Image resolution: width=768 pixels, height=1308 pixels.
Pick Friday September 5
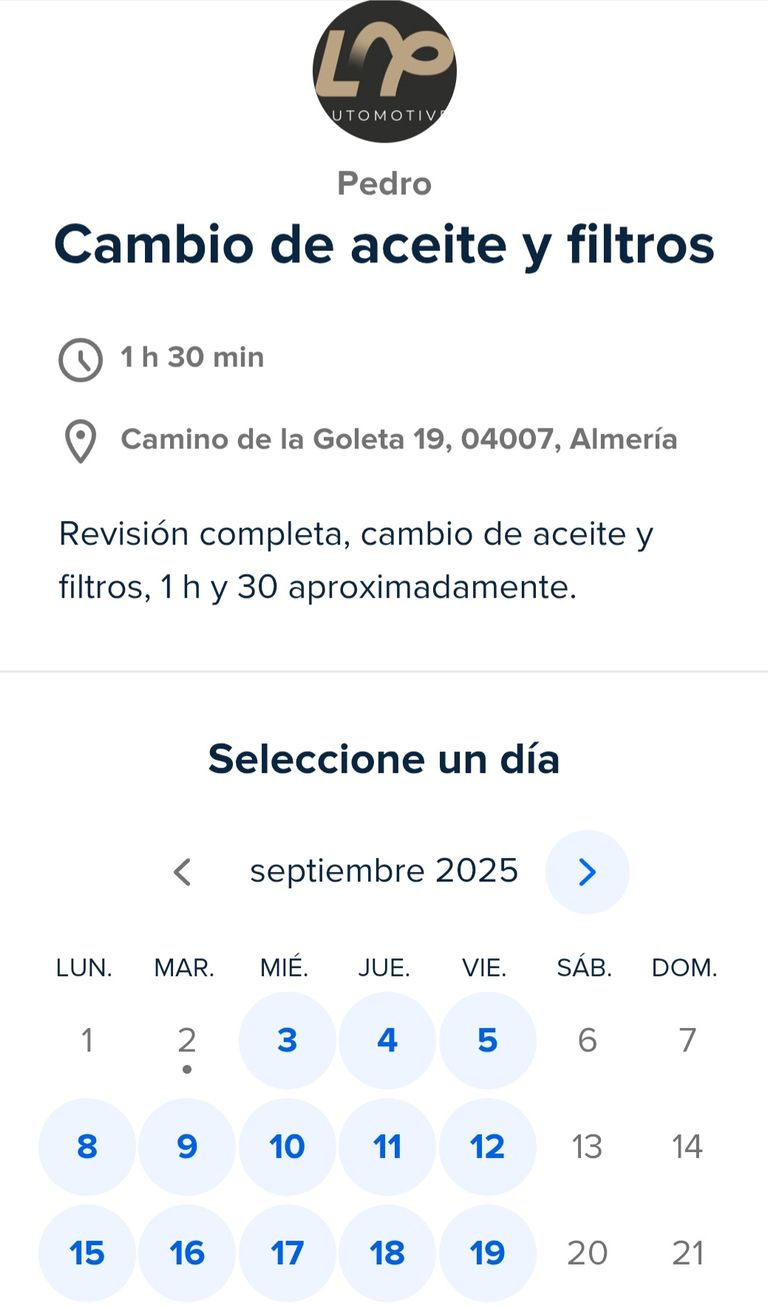tap(487, 1040)
